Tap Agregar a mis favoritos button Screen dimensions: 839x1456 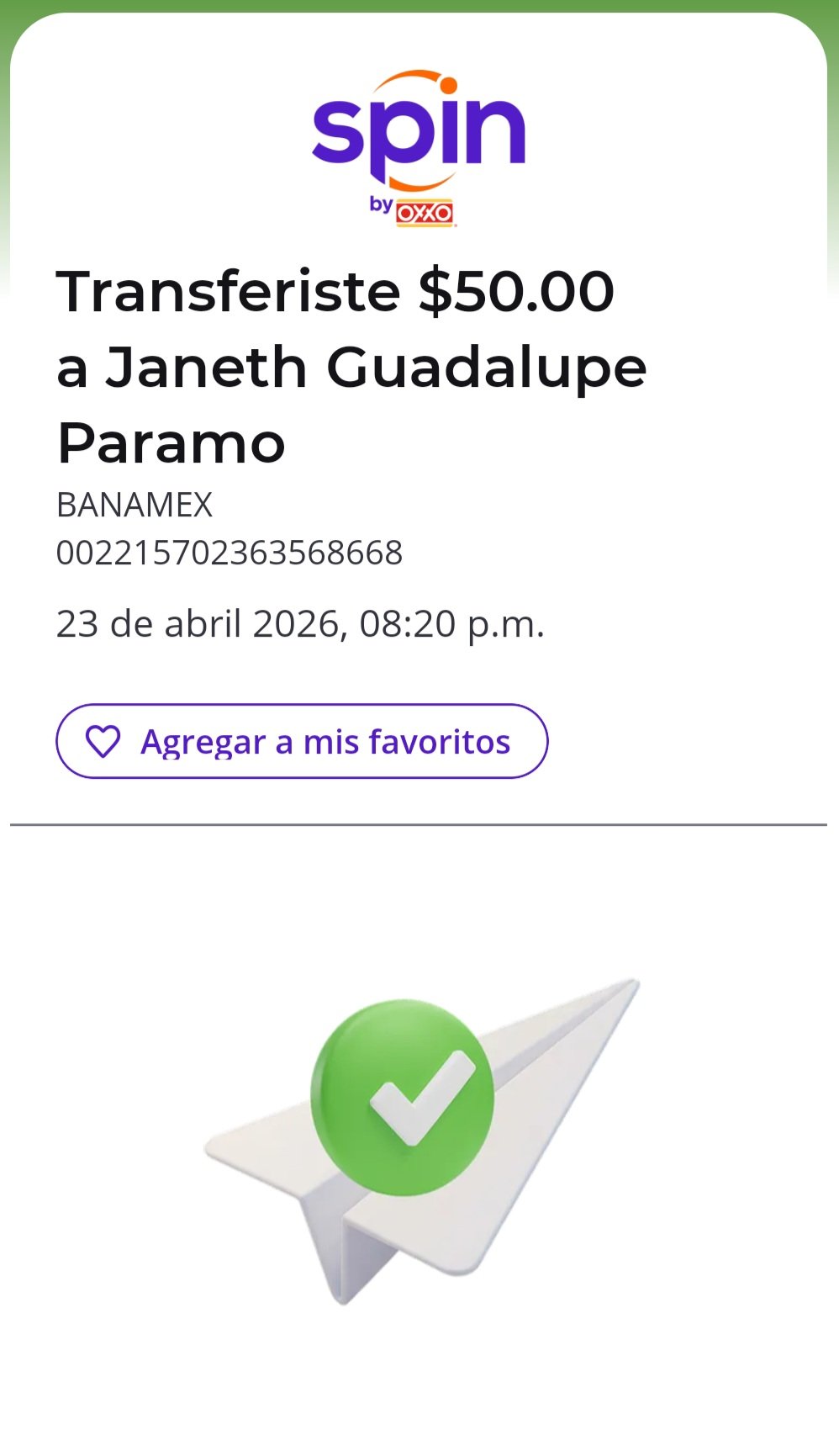click(302, 741)
